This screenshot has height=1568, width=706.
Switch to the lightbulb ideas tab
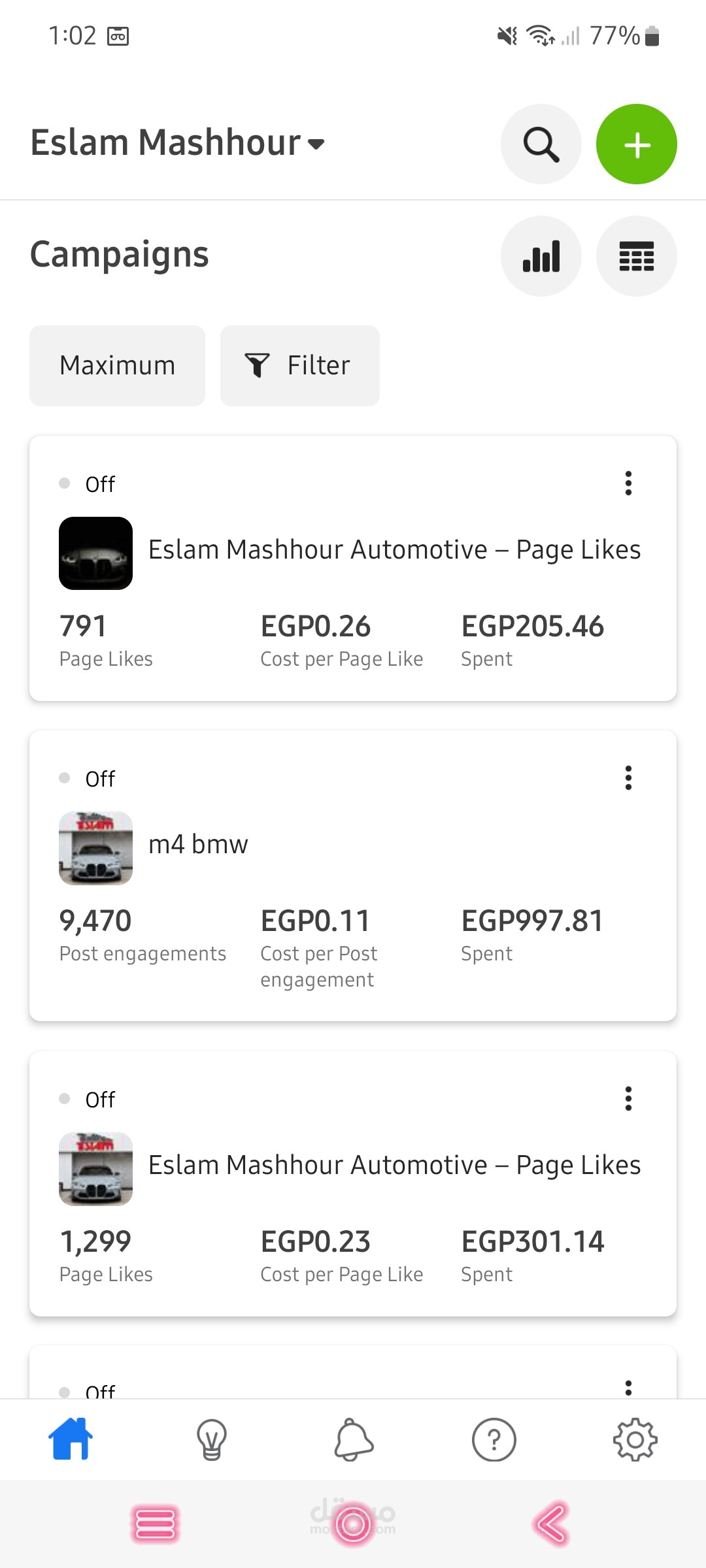[x=212, y=1439]
